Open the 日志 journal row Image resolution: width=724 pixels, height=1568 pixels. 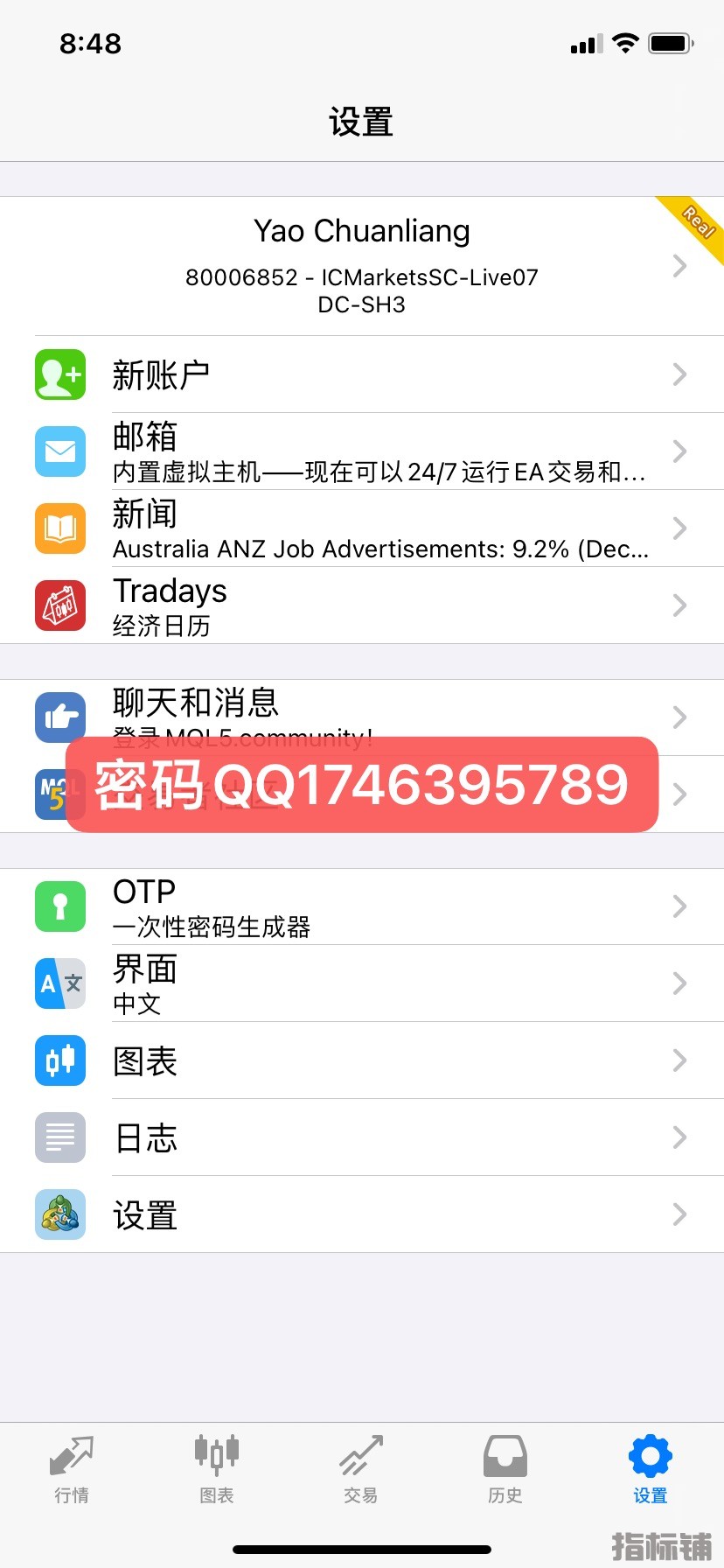pyautogui.click(x=362, y=1137)
